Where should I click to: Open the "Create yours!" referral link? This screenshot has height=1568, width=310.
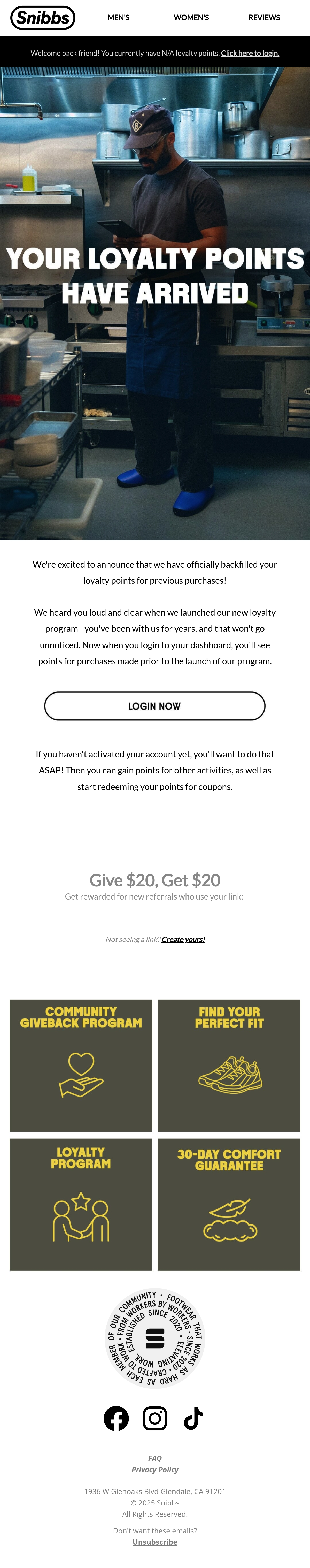point(183,939)
